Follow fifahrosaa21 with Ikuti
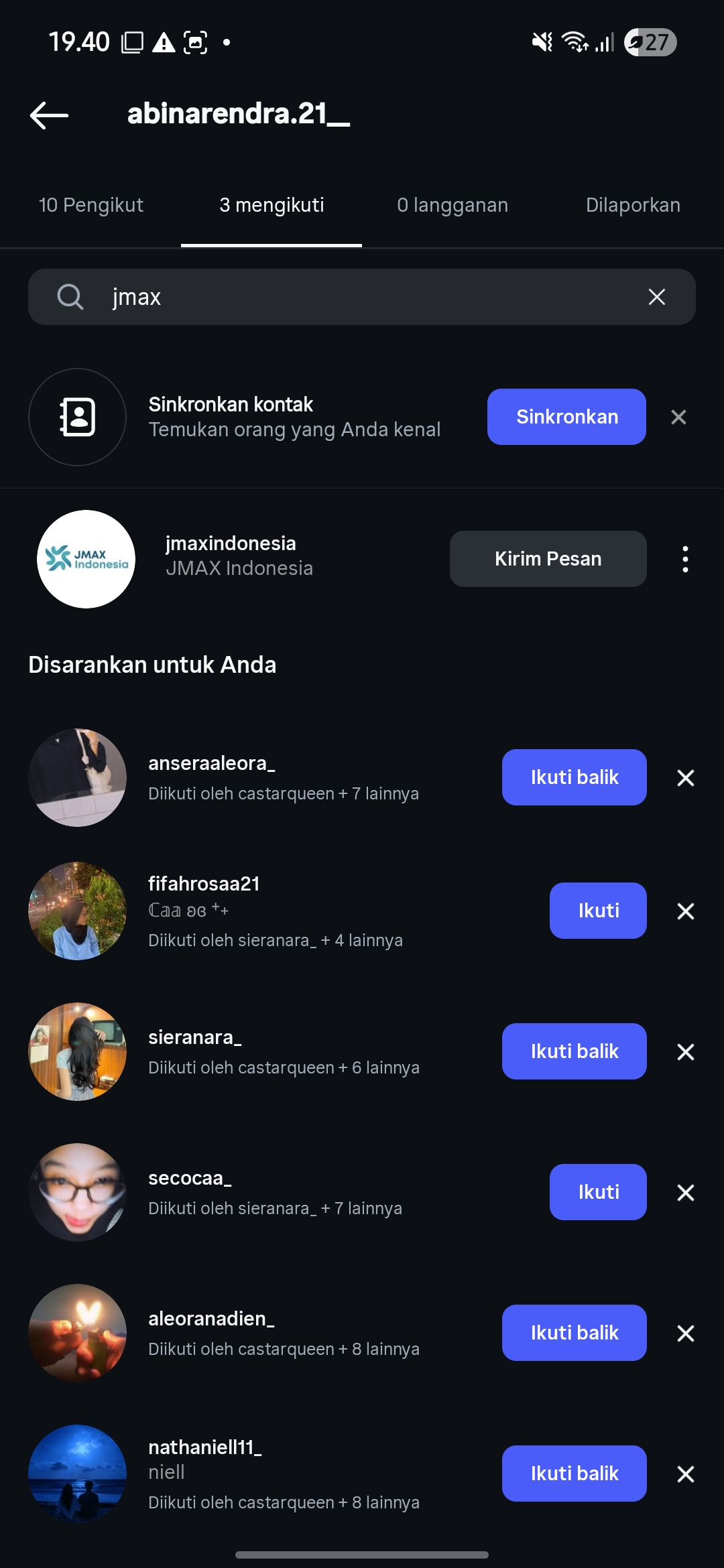724x1568 pixels. tap(598, 911)
